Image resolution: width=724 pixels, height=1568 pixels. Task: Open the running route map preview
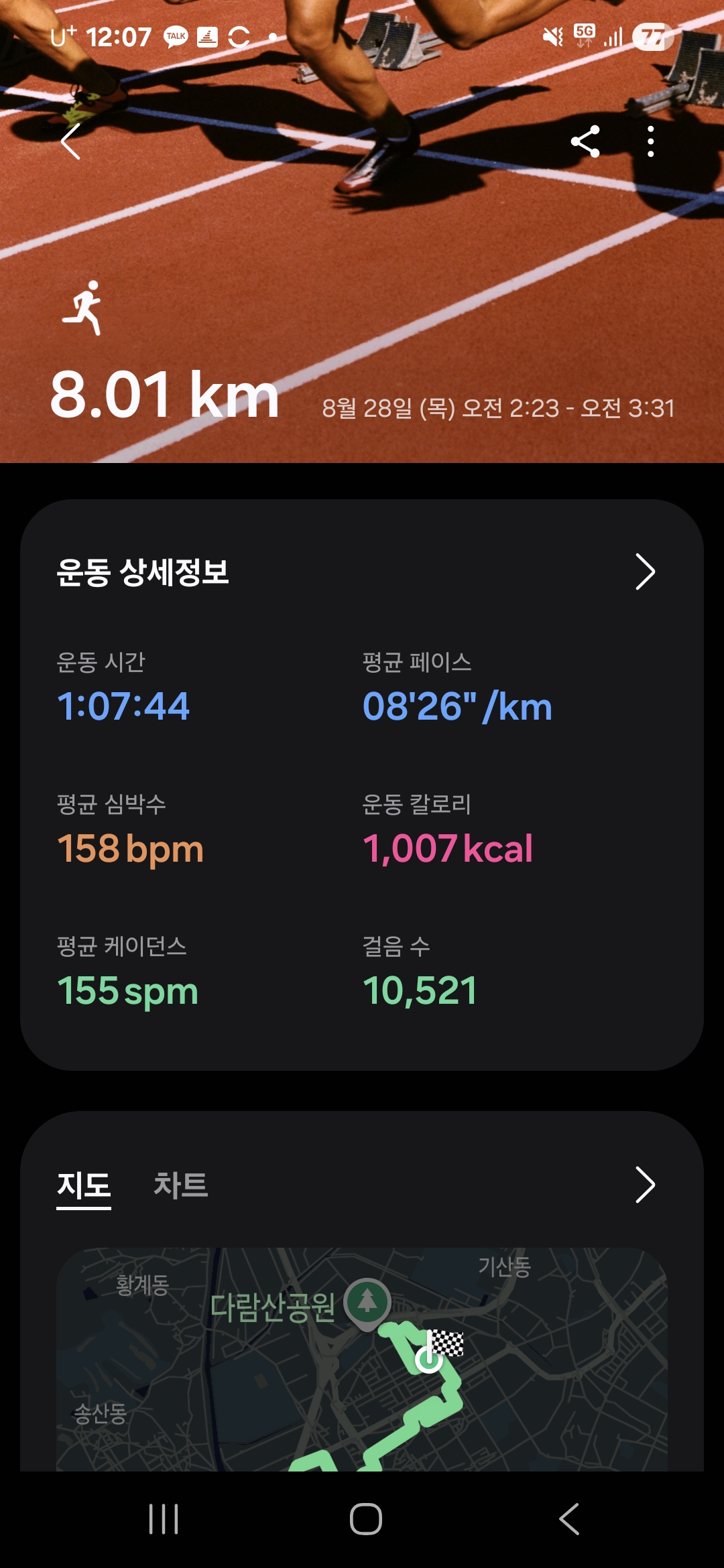click(362, 1360)
